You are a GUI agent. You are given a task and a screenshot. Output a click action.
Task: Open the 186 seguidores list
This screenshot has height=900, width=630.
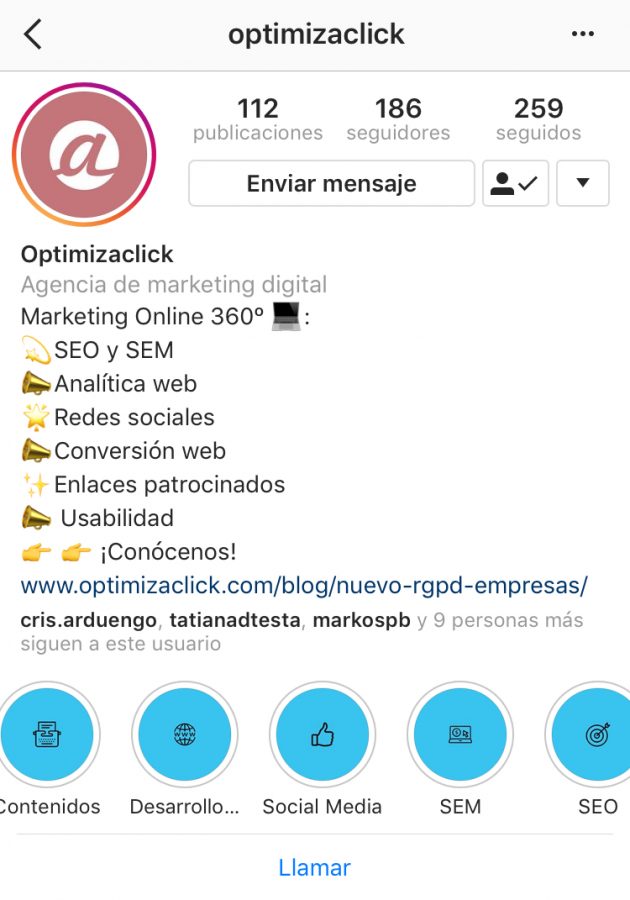398,119
